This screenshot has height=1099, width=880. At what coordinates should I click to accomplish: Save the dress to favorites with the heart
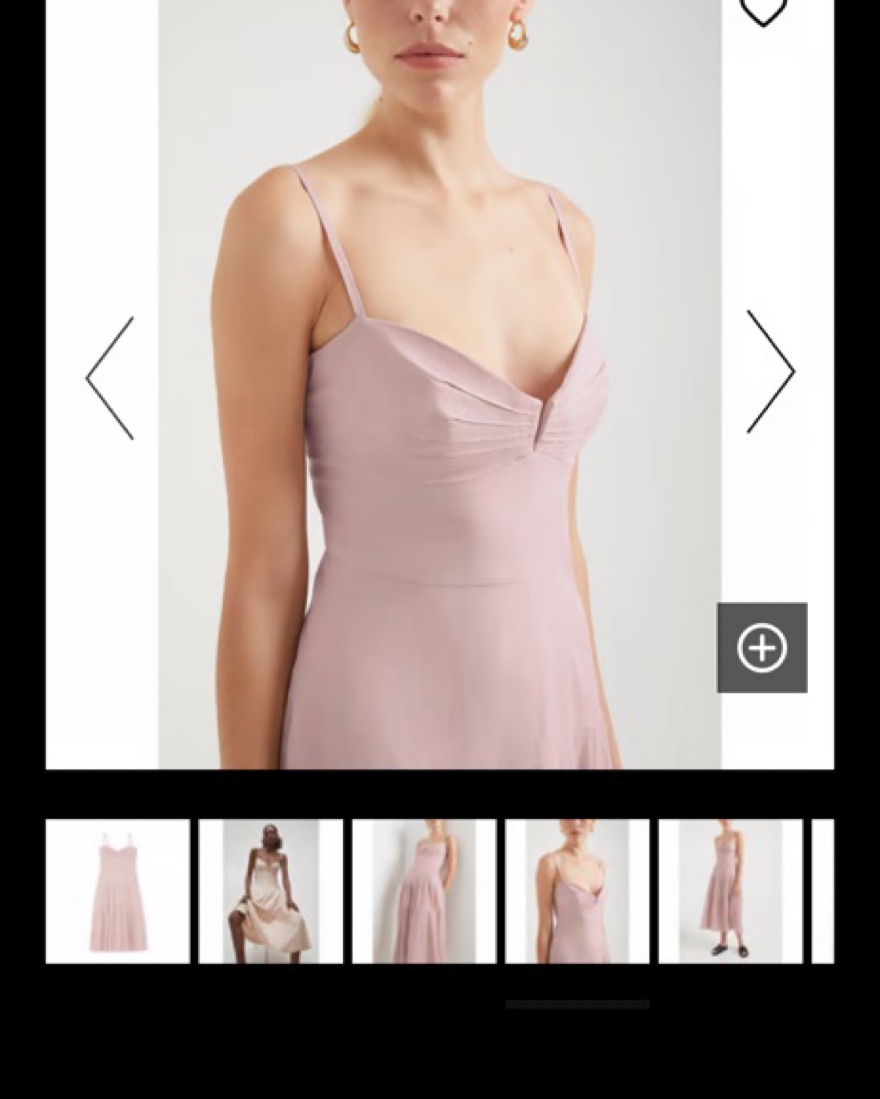coord(763,12)
